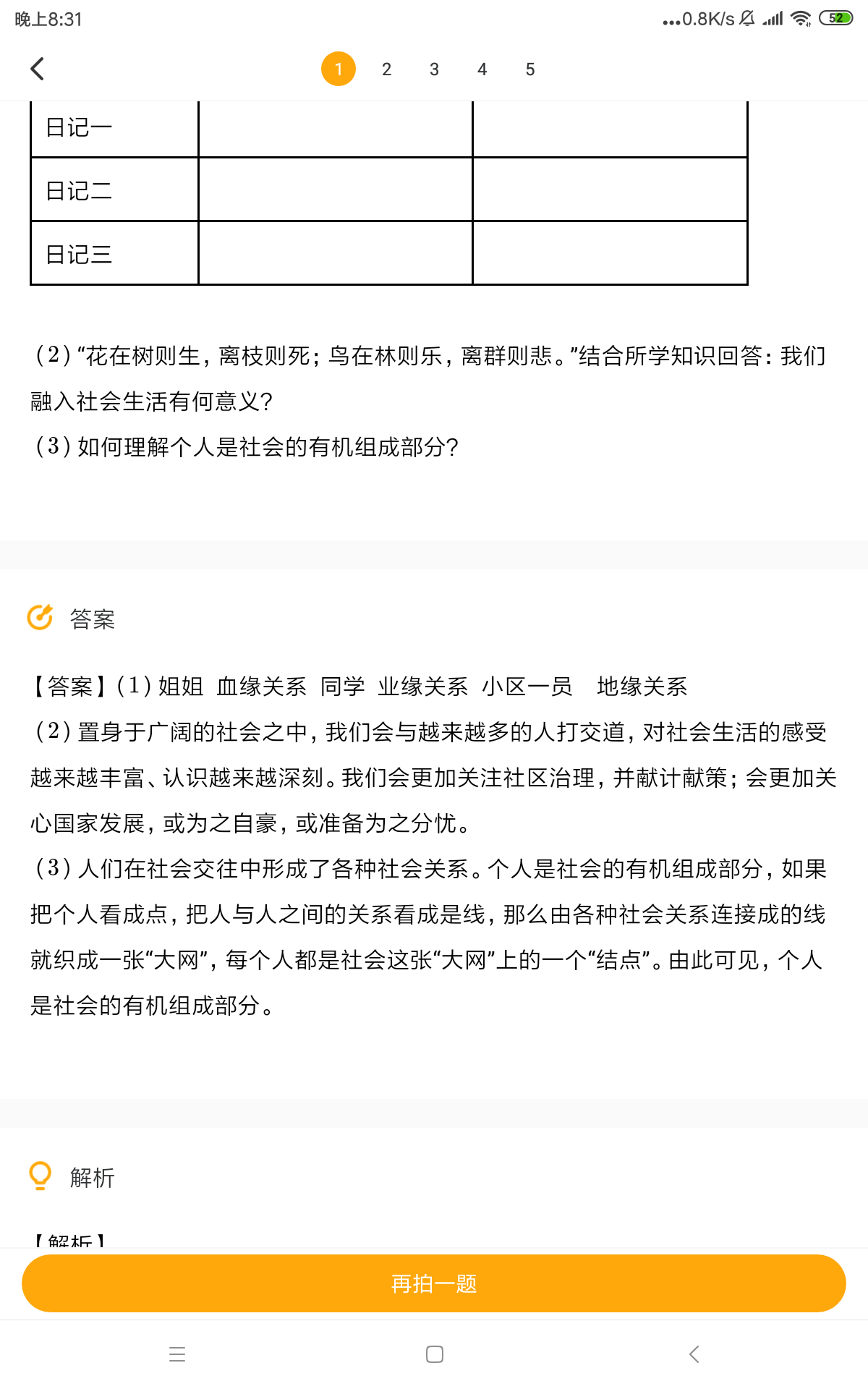
Task: Go back using the top-left arrow
Action: [x=38, y=69]
